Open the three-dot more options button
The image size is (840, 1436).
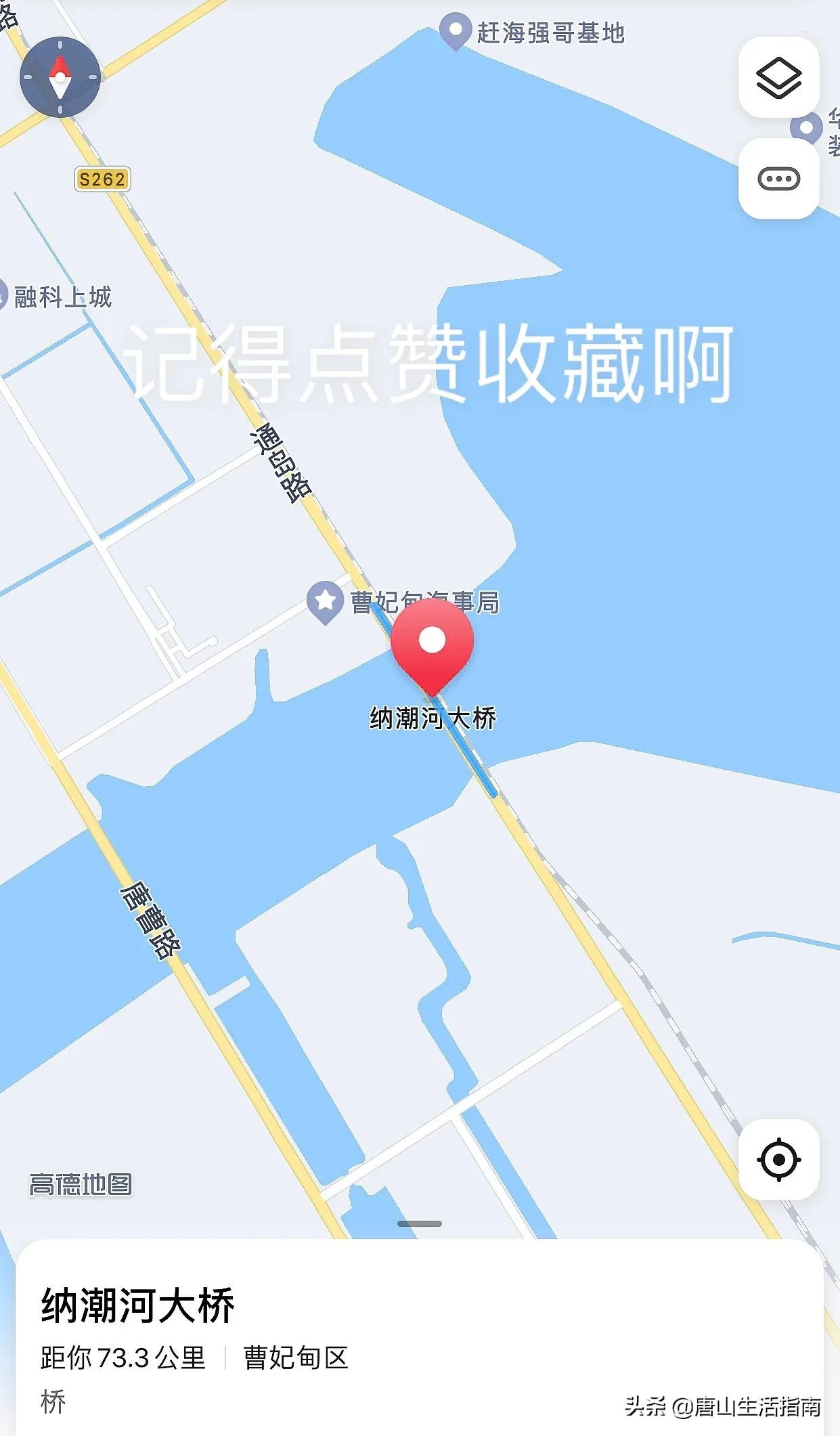tap(778, 179)
